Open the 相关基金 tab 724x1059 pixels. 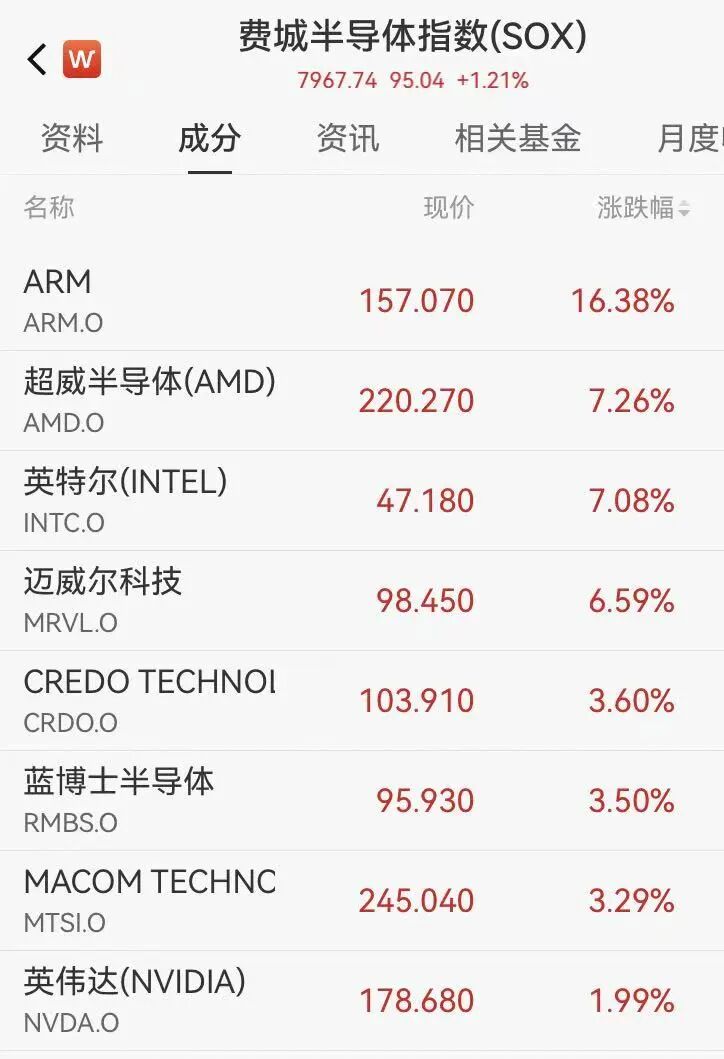coord(517,139)
